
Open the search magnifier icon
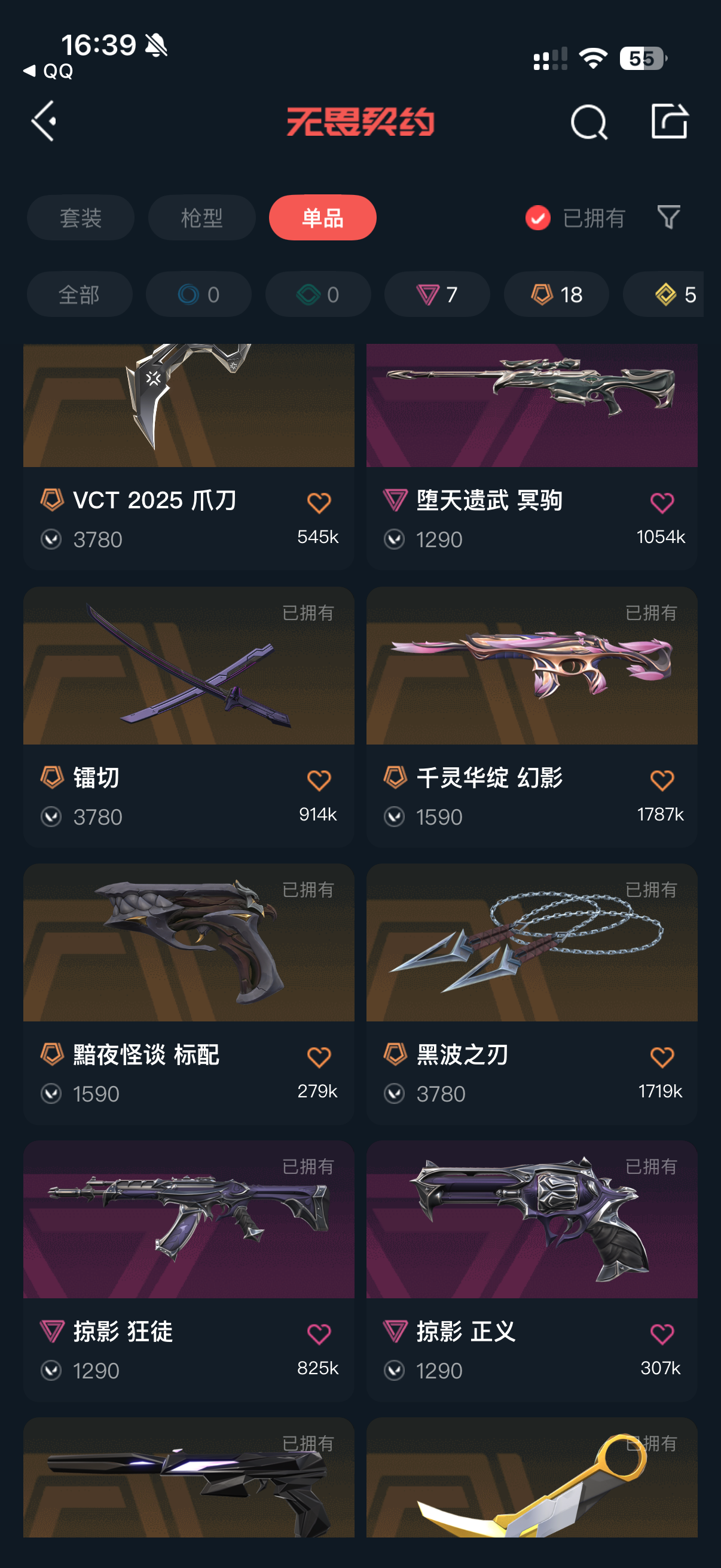588,122
